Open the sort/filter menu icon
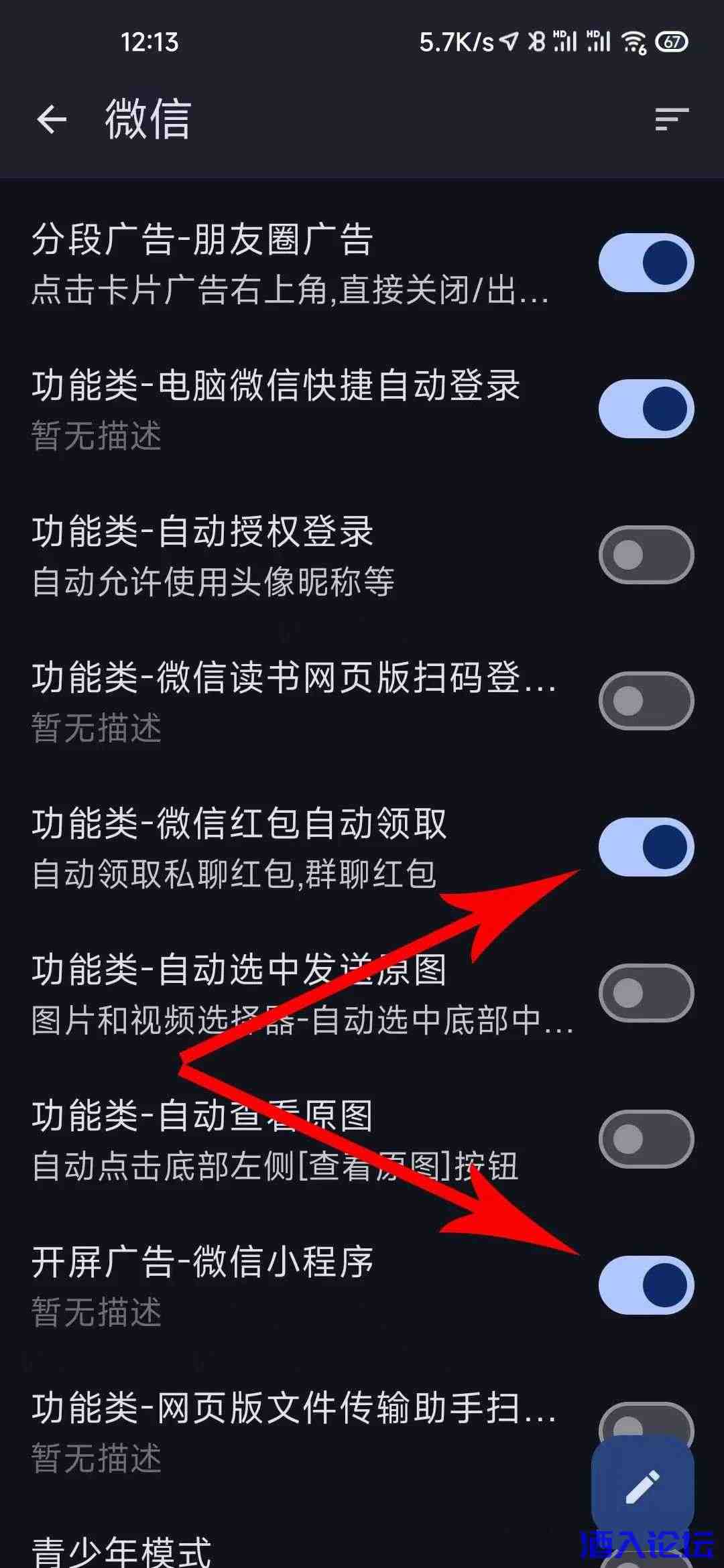Image resolution: width=724 pixels, height=1568 pixels. (x=671, y=120)
